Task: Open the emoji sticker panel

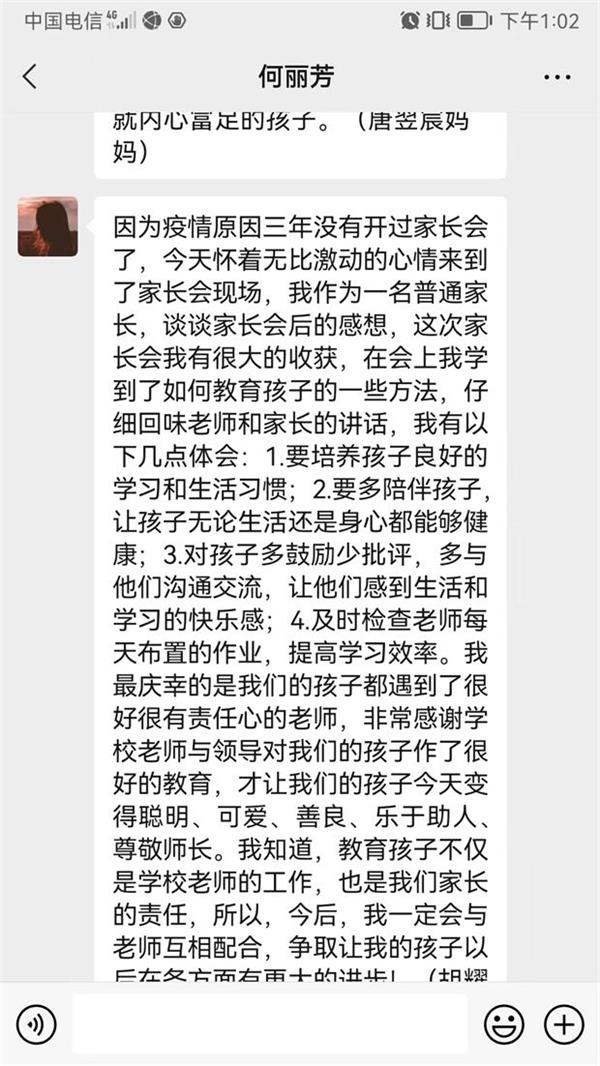Action: tap(504, 1023)
